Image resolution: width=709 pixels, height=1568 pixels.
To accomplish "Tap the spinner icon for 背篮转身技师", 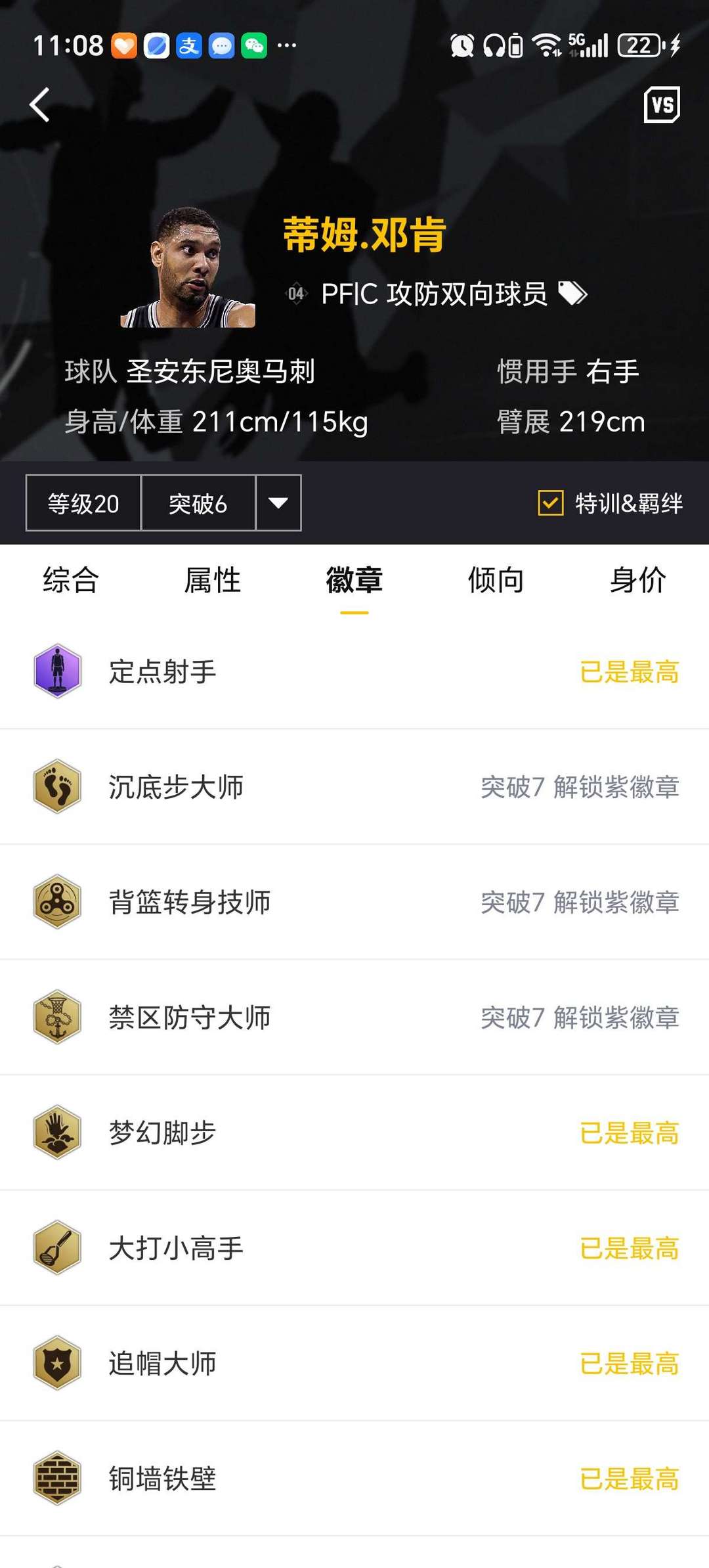I will pyautogui.click(x=57, y=902).
